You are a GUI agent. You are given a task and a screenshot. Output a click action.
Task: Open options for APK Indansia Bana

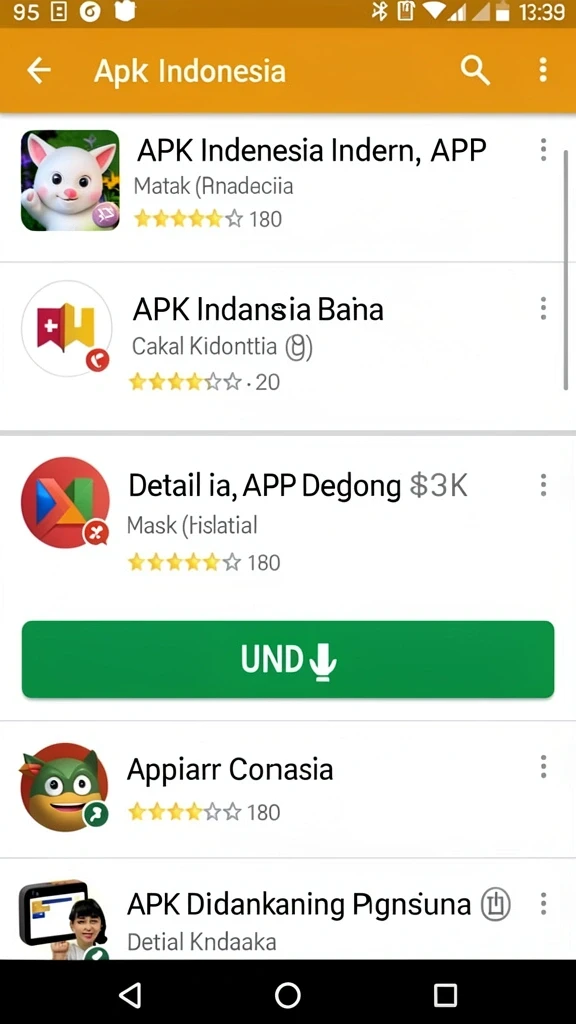click(543, 308)
